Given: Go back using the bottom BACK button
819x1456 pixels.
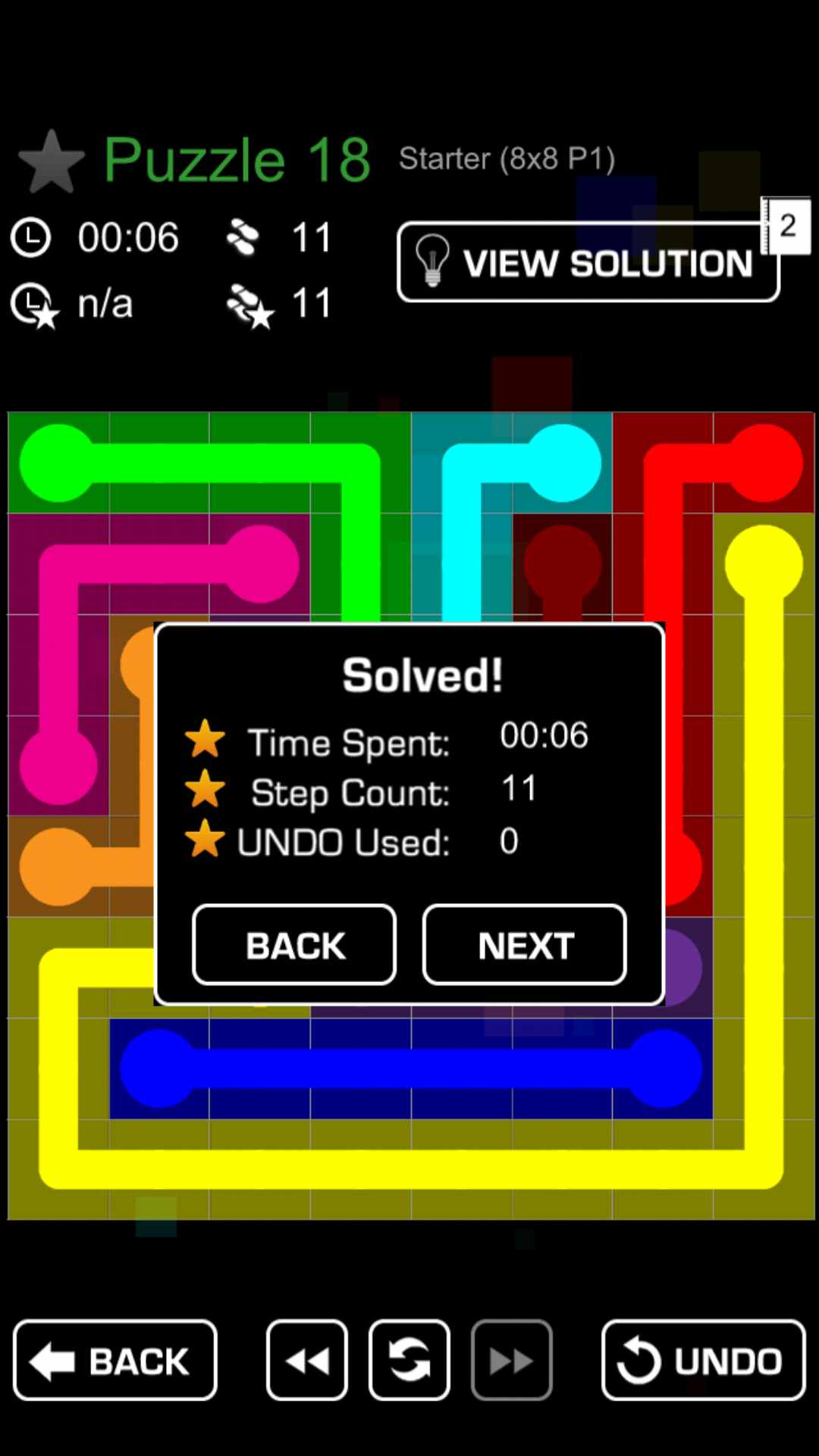Looking at the screenshot, I should 115,1360.
